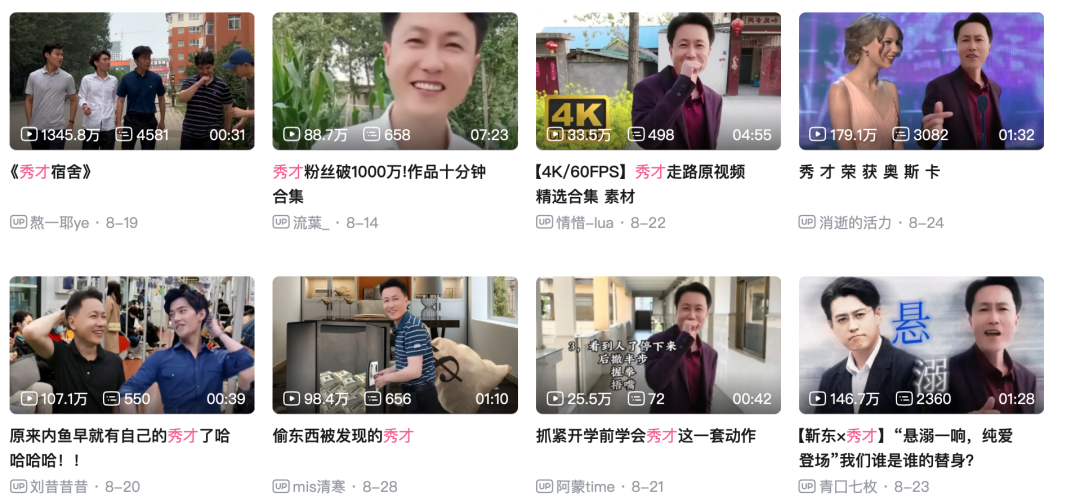Image resolution: width=1080 pixels, height=502 pixels.
Task: Go to uploader 刘昔昔昔's channel
Action: (59, 487)
